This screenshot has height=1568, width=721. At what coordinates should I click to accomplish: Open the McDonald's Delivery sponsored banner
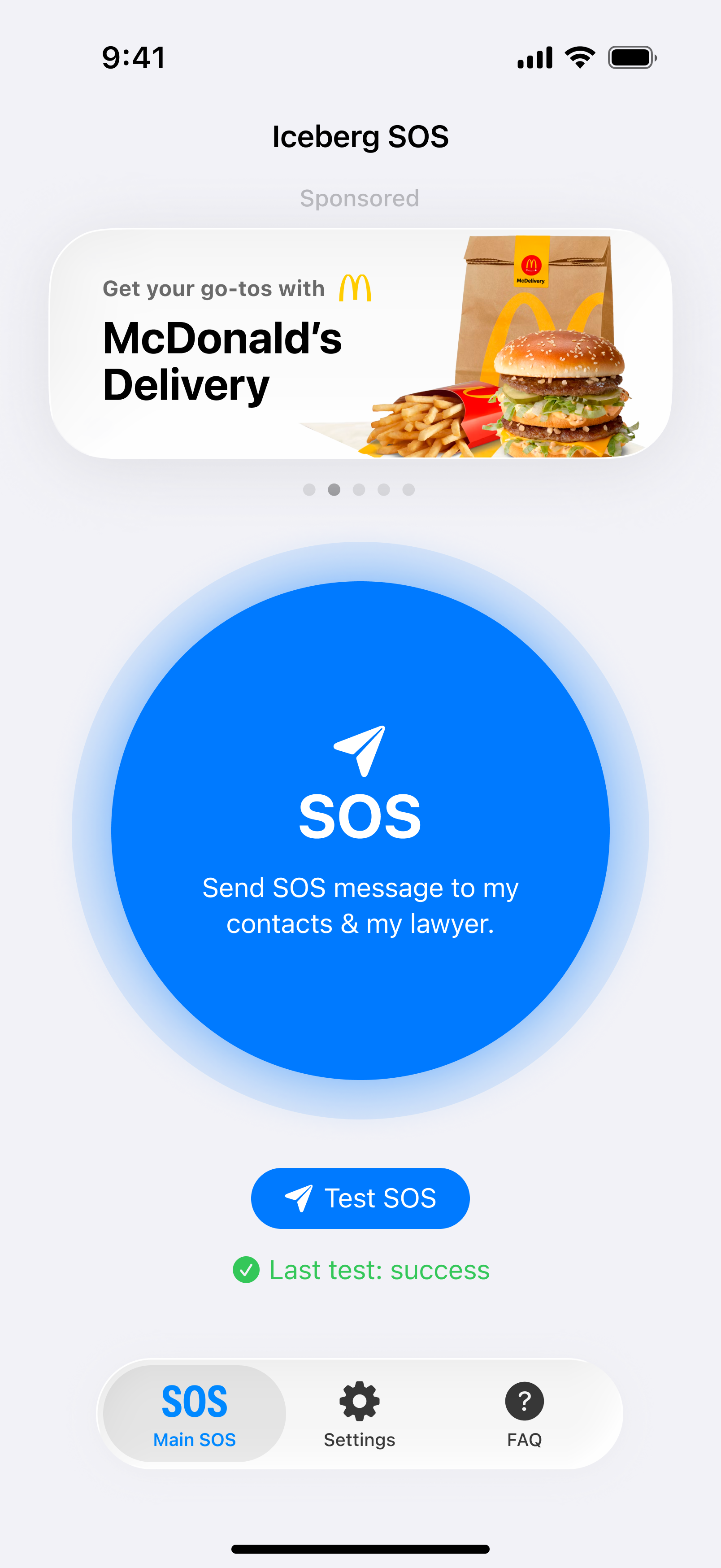360,344
